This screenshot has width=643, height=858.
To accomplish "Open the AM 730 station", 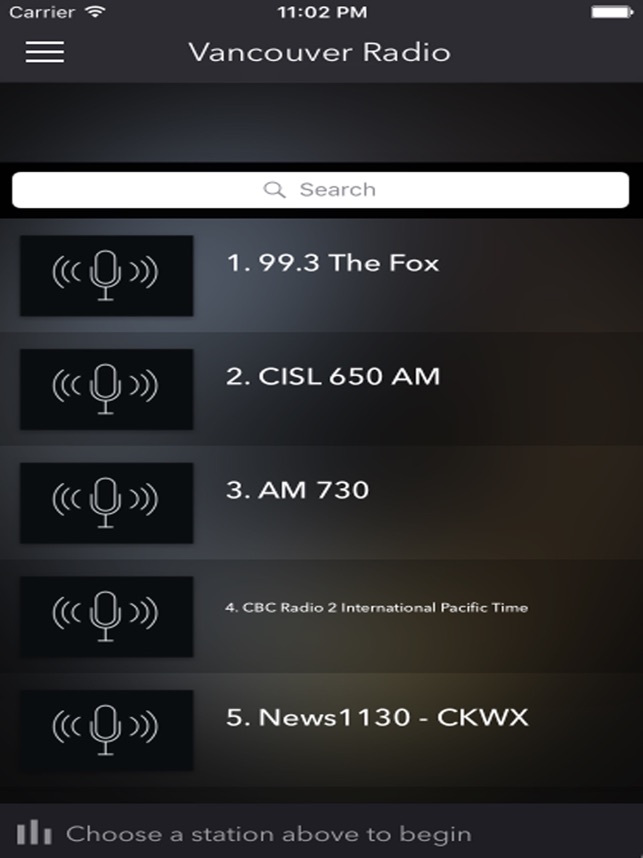I will point(298,490).
